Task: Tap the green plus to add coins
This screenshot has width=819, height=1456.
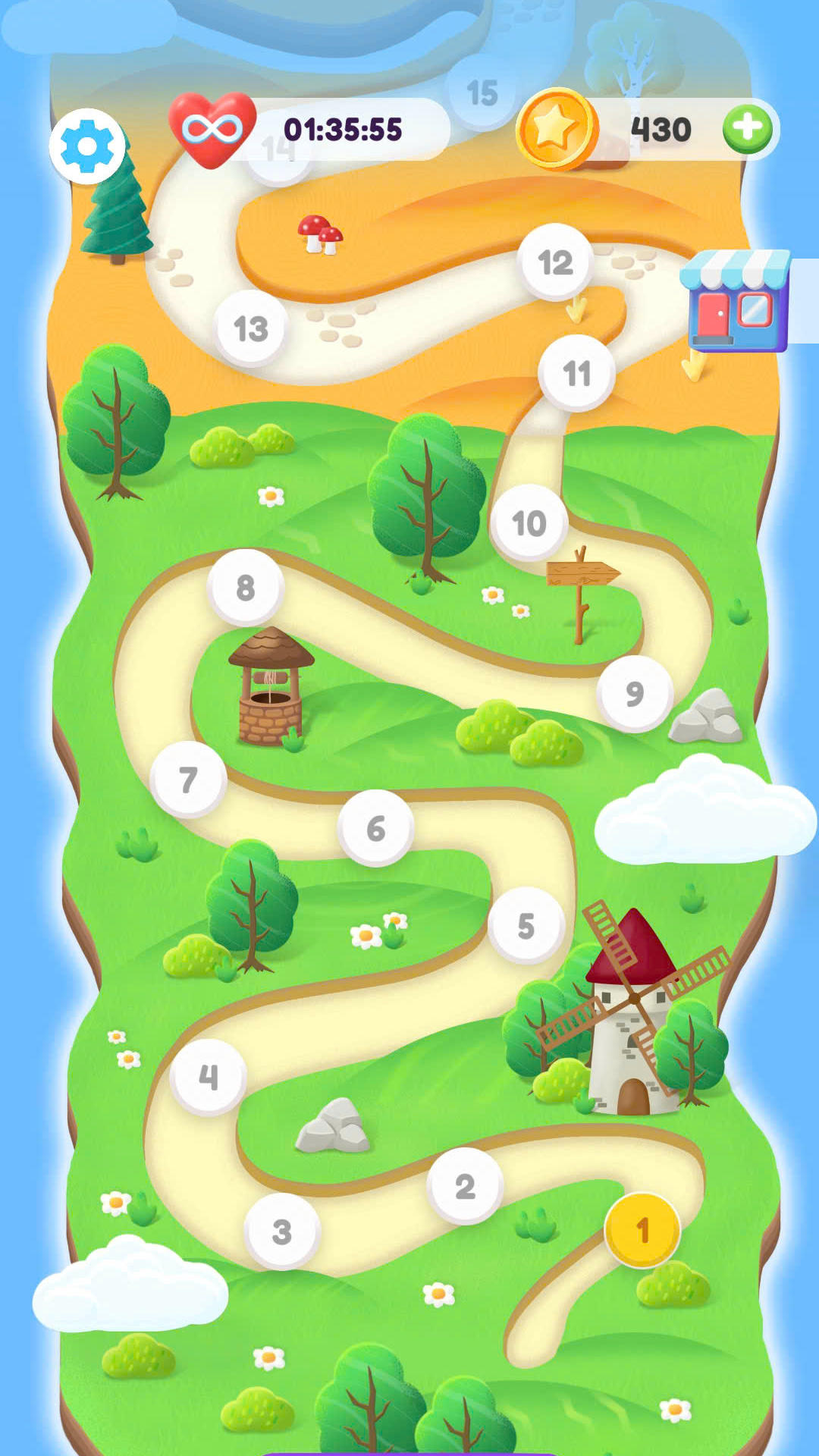Action: tap(747, 128)
